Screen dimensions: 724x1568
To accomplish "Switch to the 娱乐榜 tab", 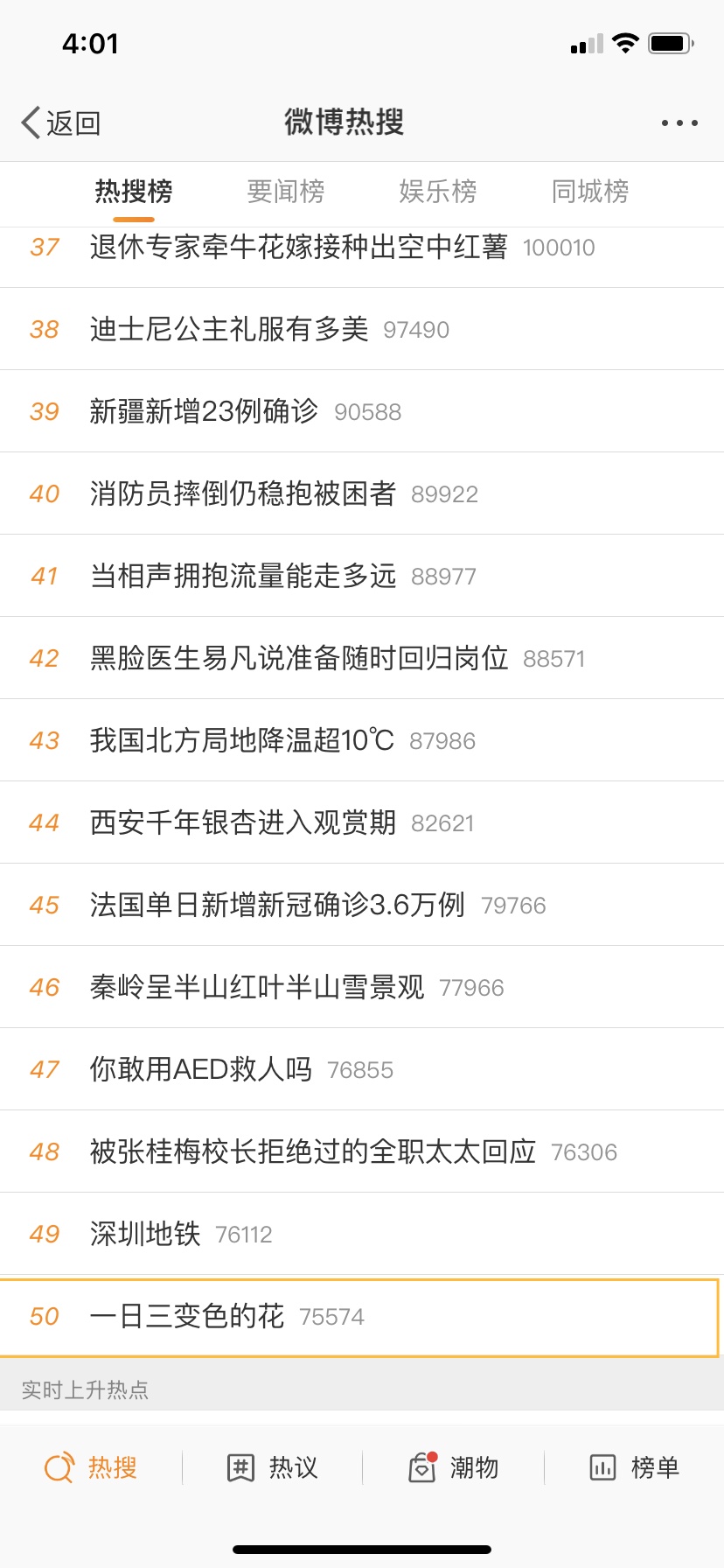I will click(438, 191).
